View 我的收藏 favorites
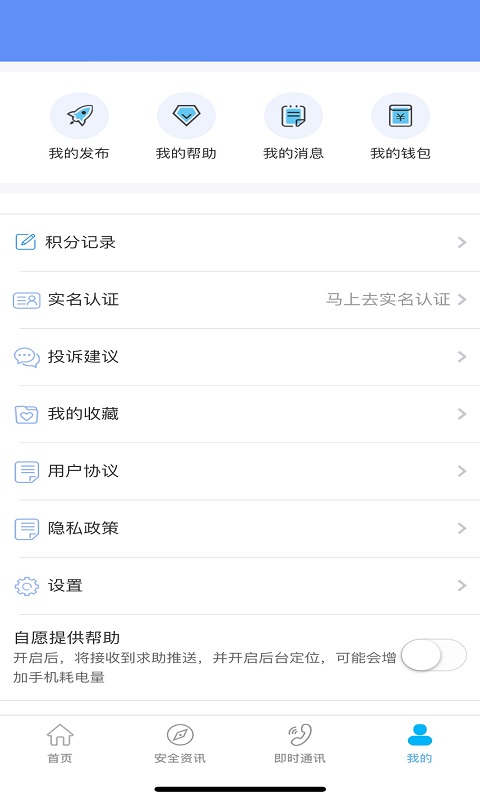This screenshot has height=800, width=480. [x=240, y=414]
